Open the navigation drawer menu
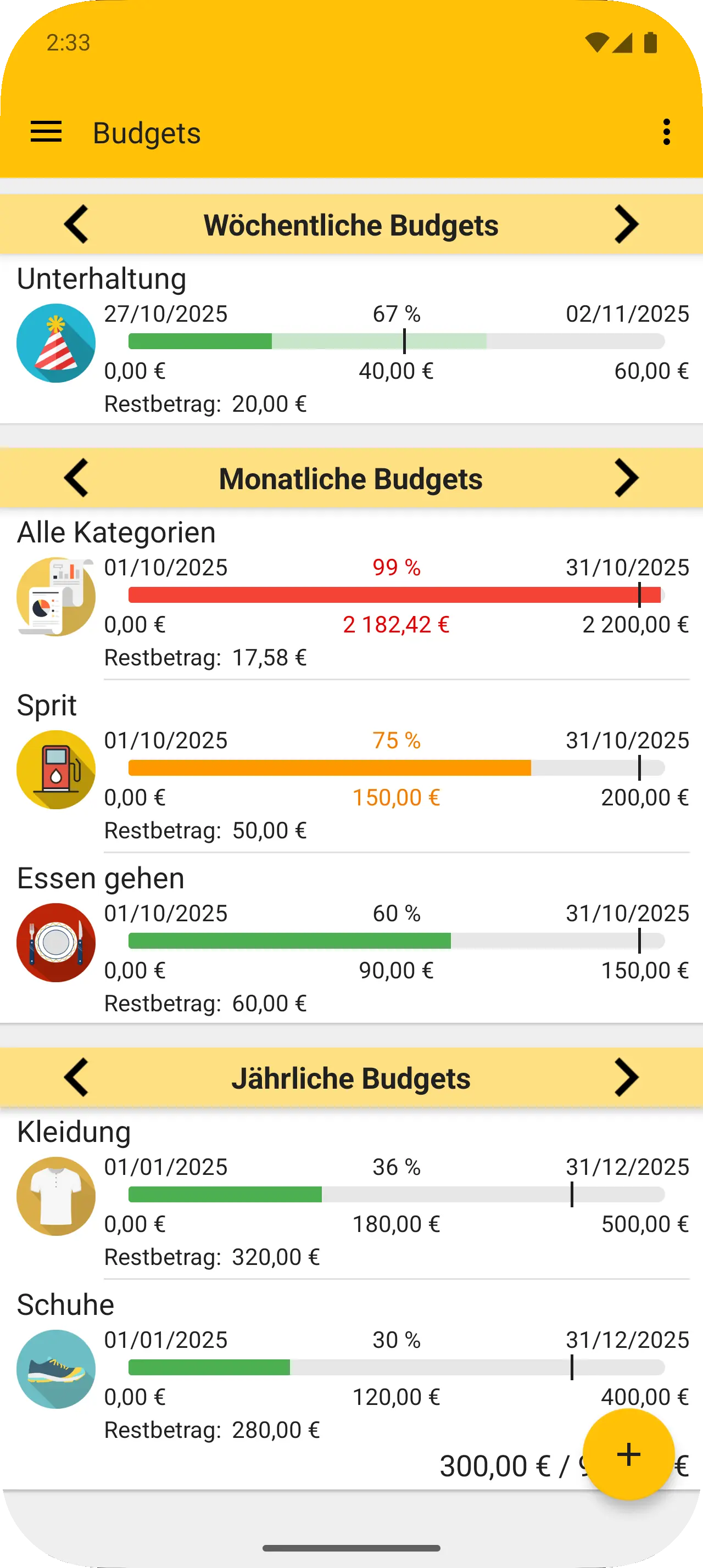This screenshot has width=703, height=1568. 46,132
